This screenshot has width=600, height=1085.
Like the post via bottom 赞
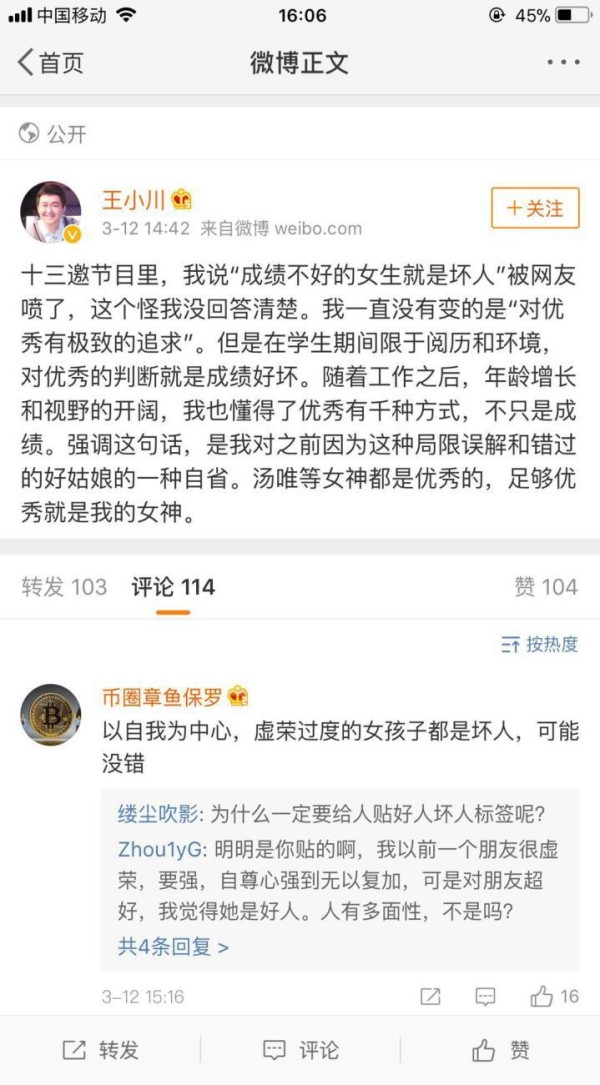tap(500, 1050)
